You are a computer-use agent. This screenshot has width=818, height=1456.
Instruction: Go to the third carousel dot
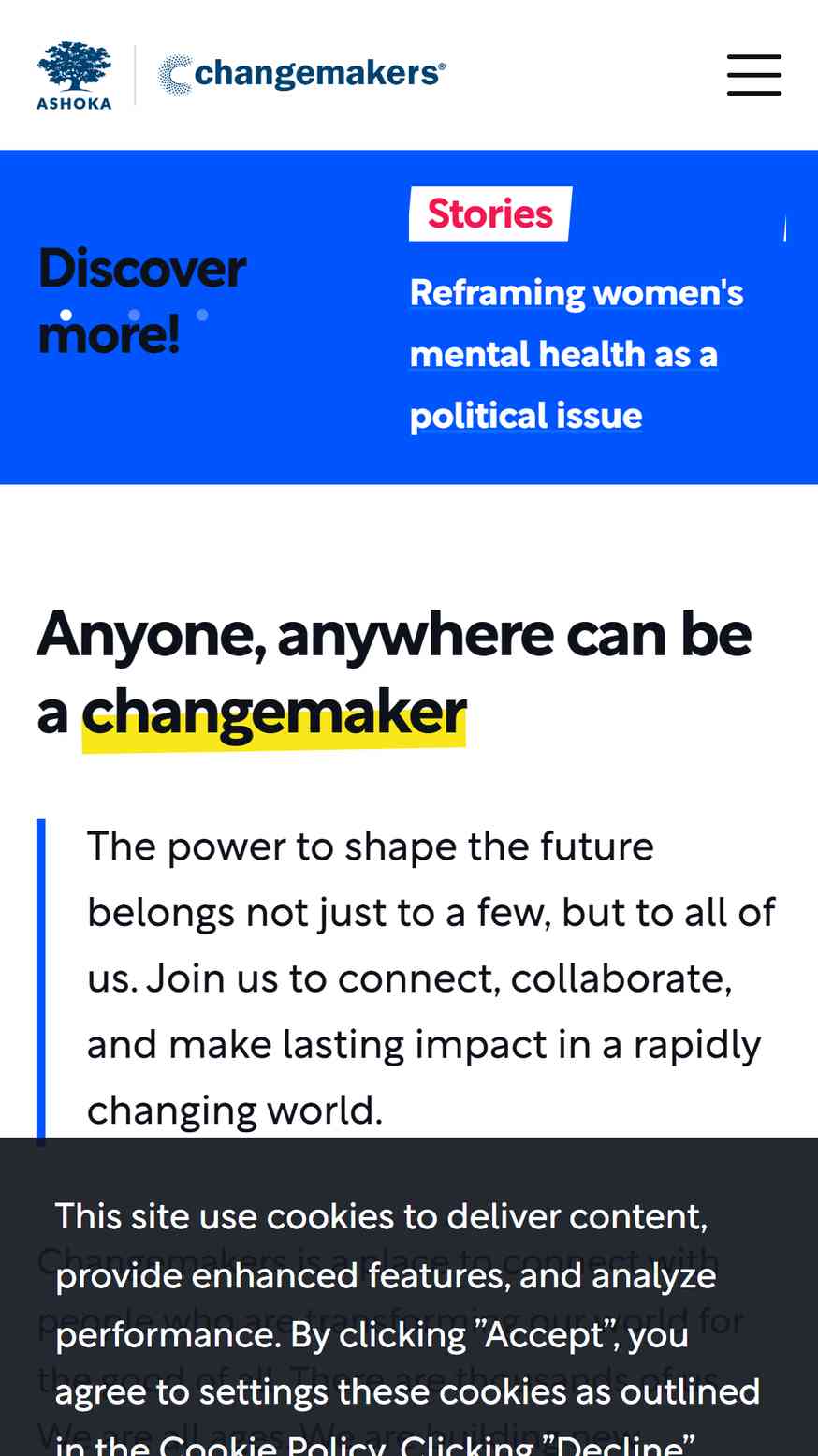(202, 316)
